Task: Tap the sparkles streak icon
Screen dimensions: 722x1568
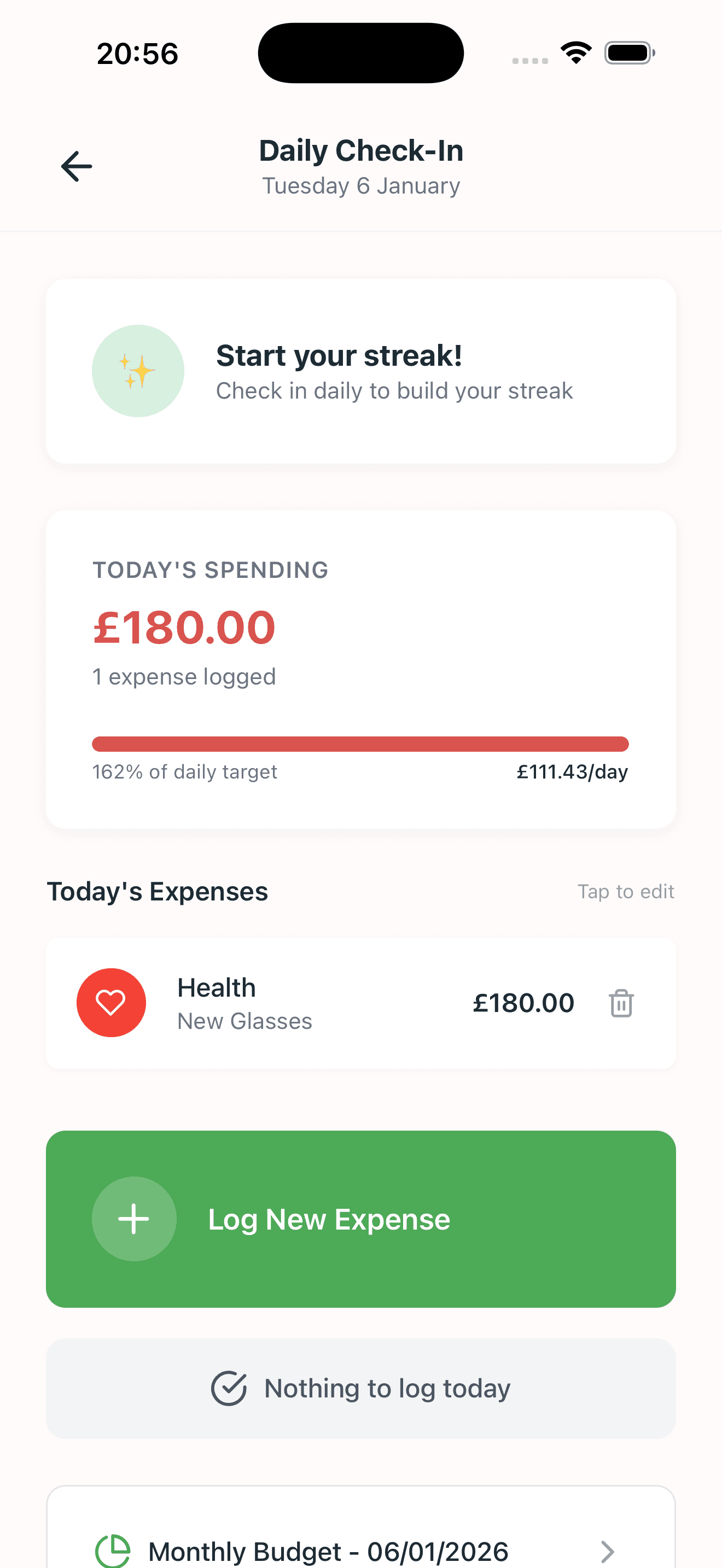Action: click(x=138, y=371)
